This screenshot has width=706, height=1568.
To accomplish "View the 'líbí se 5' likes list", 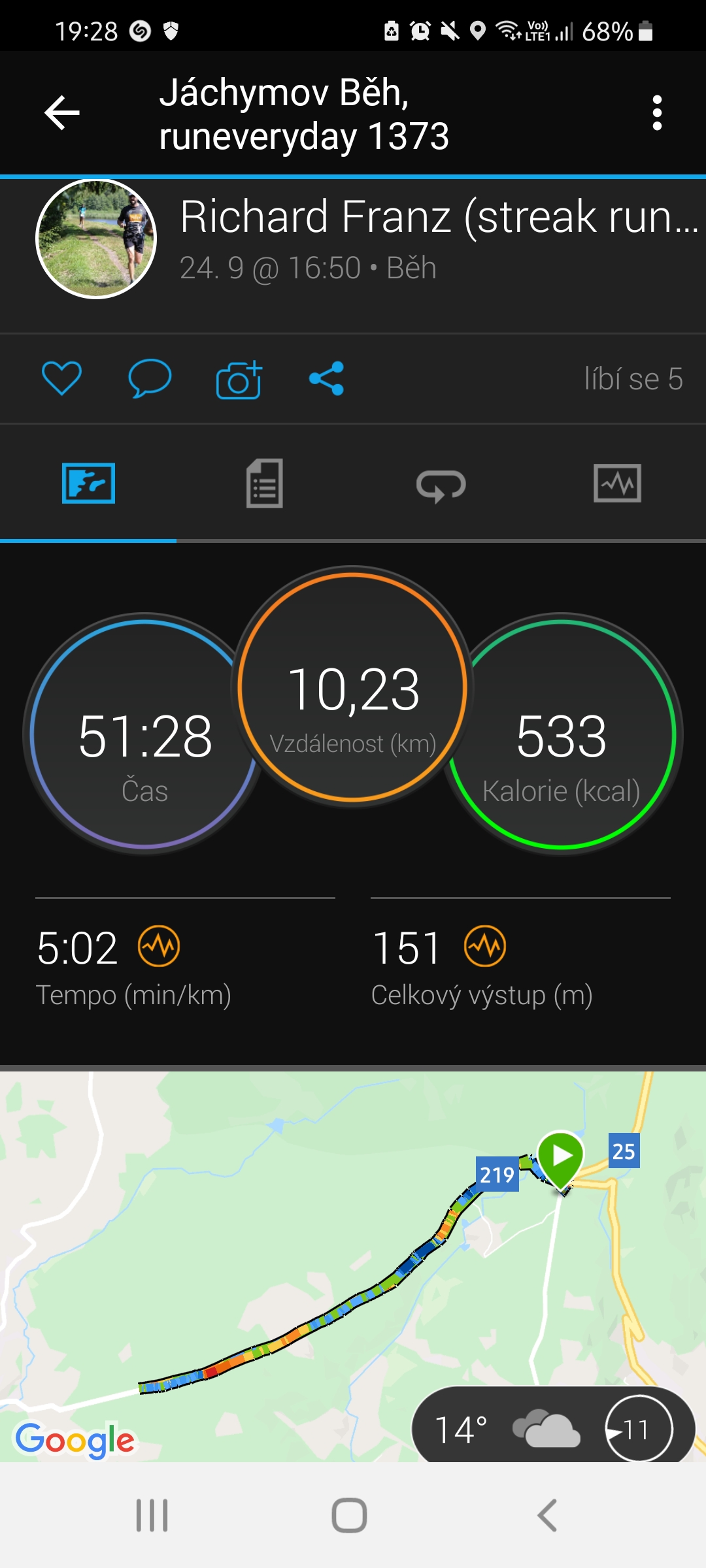I will click(633, 379).
